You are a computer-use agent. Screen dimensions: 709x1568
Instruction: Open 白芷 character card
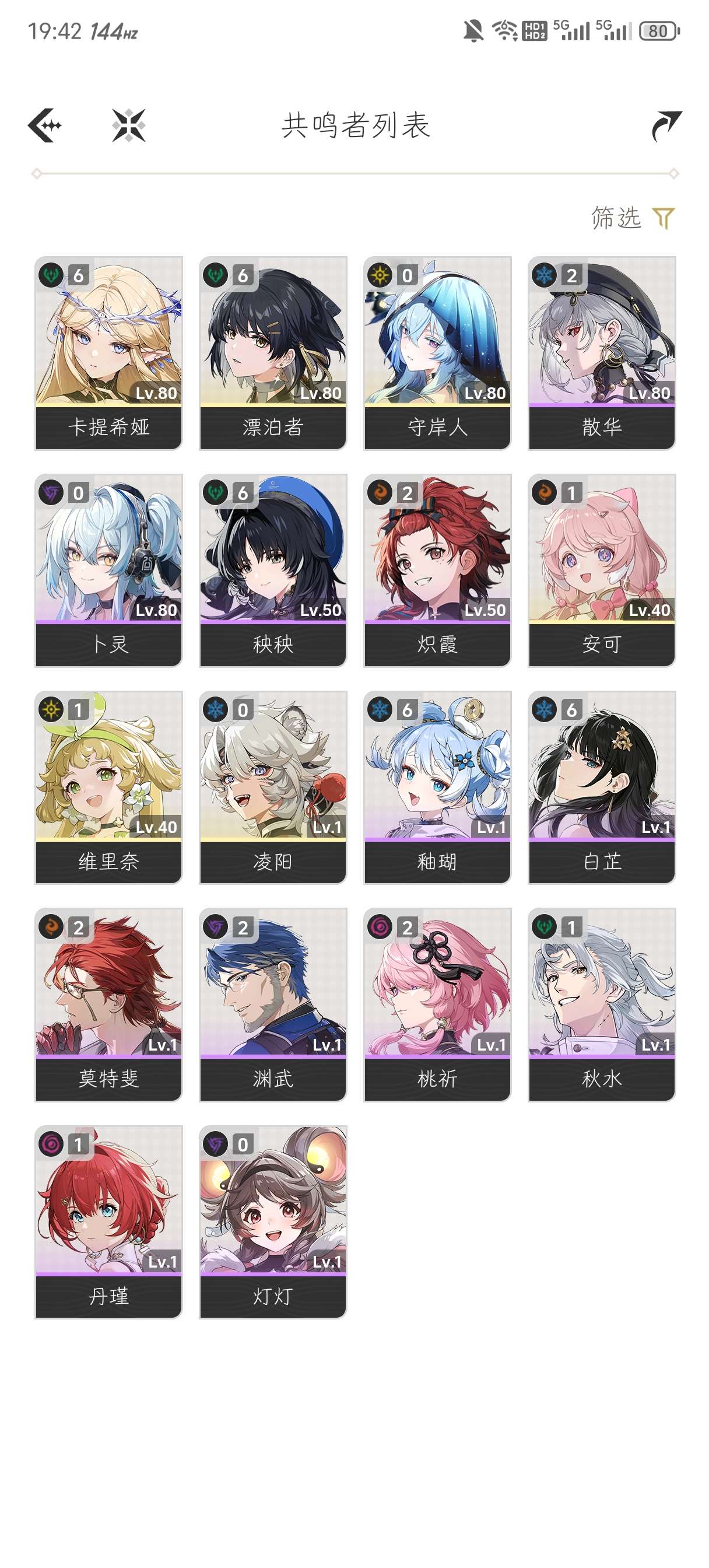tap(601, 787)
